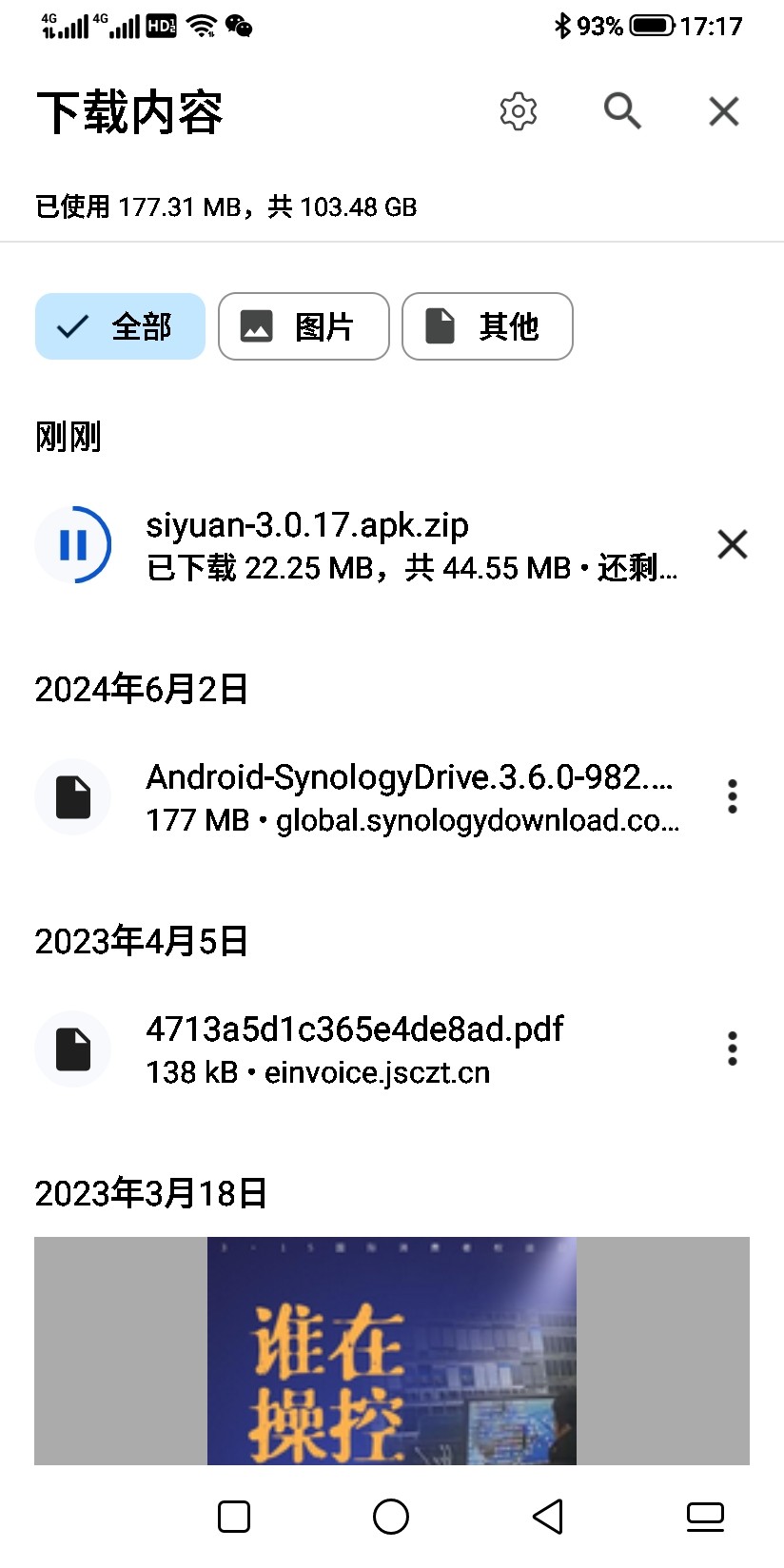Click the image icon inside 图片 filter chip
The height and width of the screenshot is (1568, 784).
click(253, 326)
